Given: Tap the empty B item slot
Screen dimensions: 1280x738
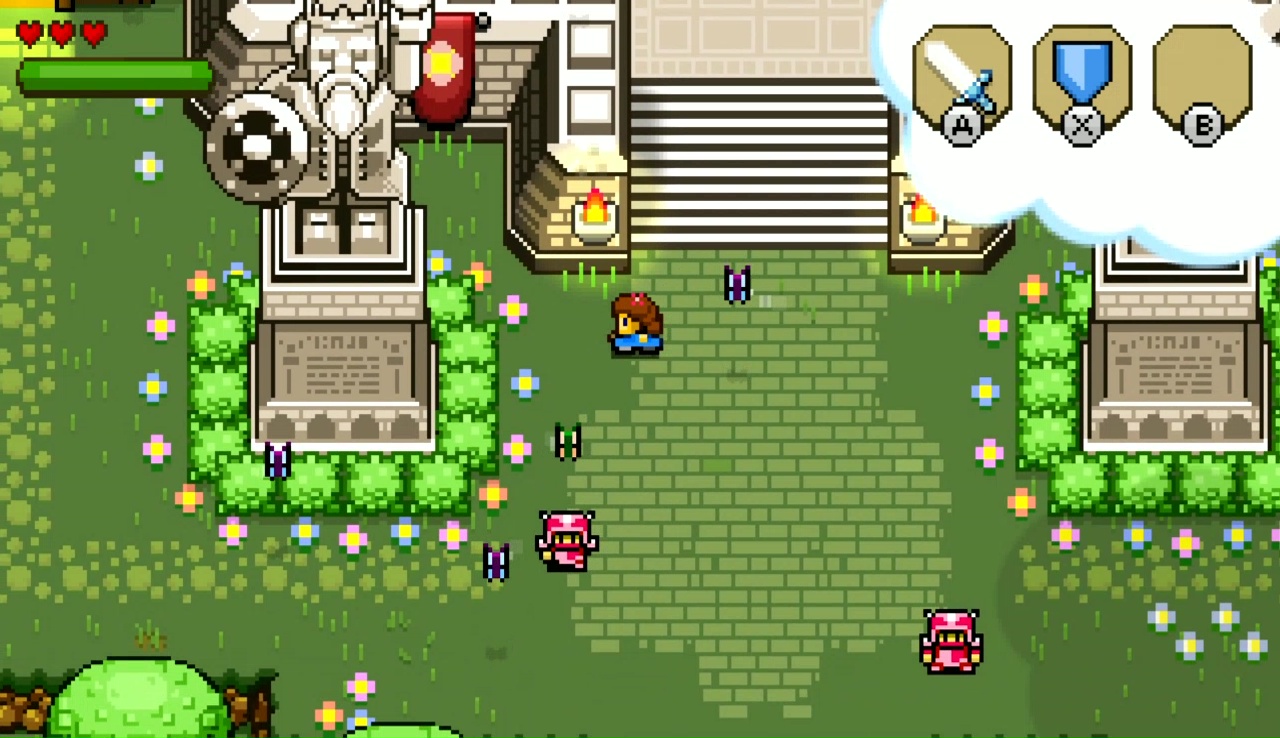Looking at the screenshot, I should 1202,80.
